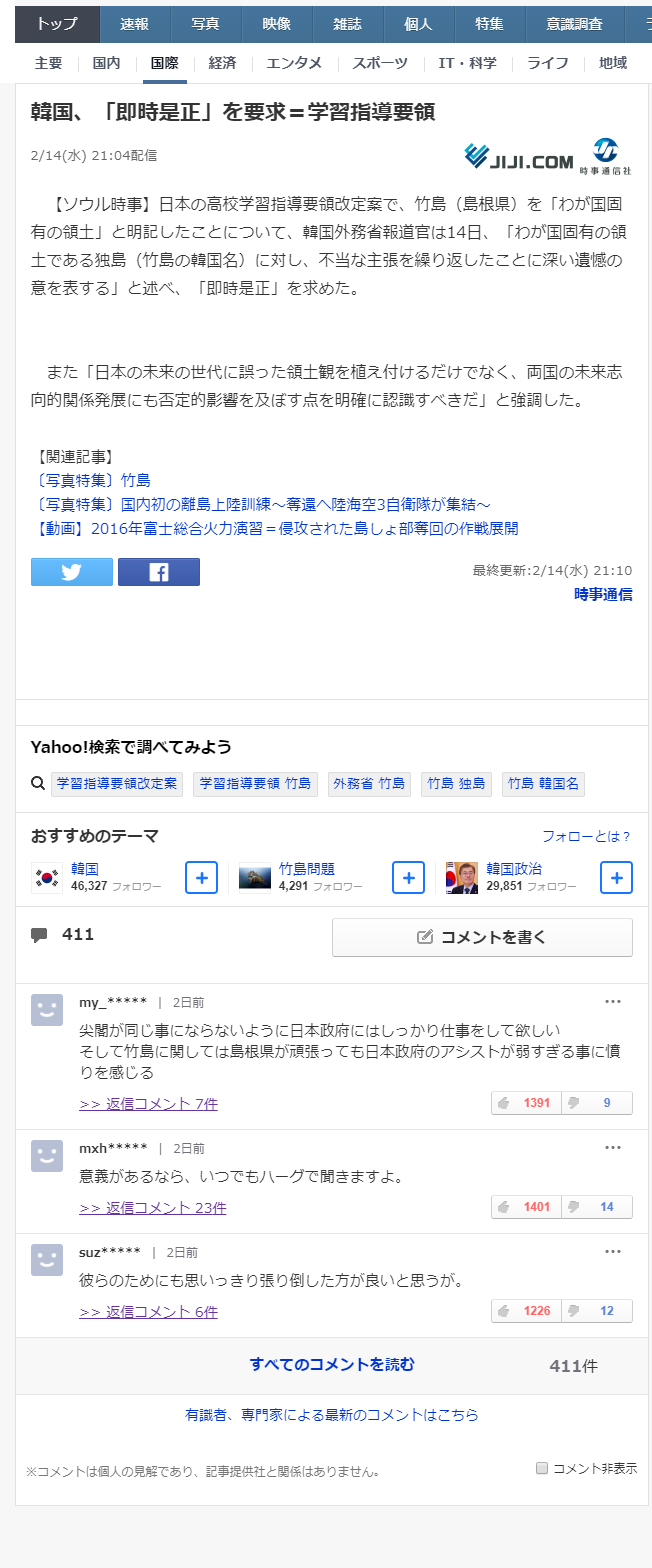Like the comment by mxh*****
The image size is (652, 1568).
(x=526, y=1207)
